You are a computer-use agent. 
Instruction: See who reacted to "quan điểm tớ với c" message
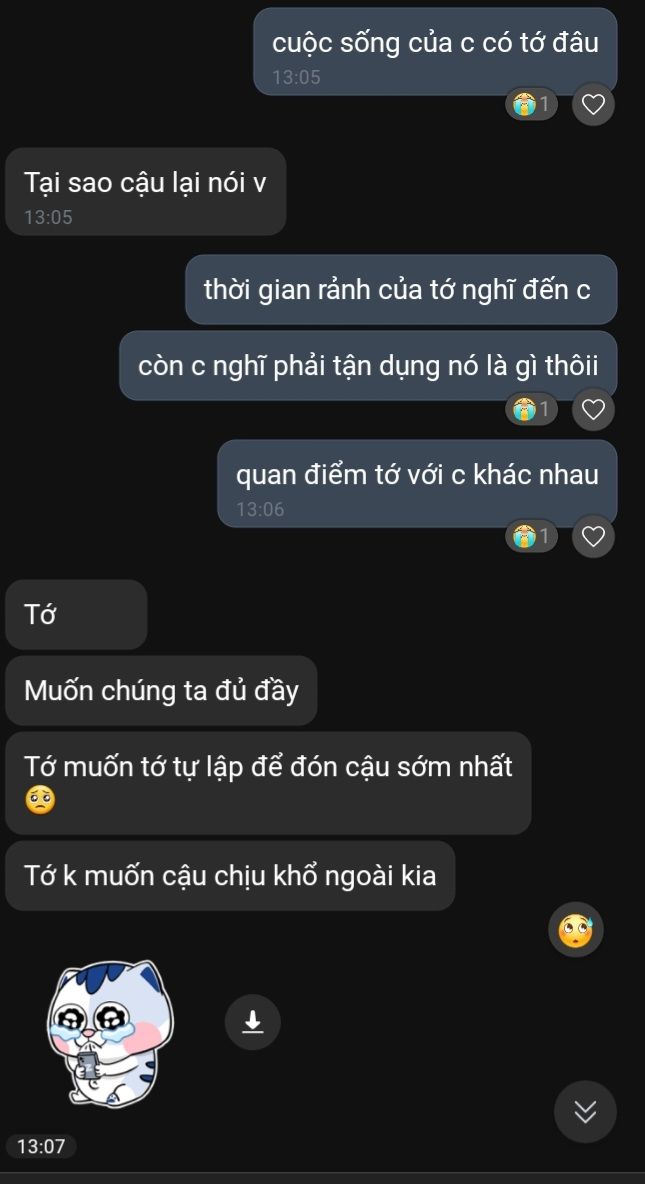531,536
